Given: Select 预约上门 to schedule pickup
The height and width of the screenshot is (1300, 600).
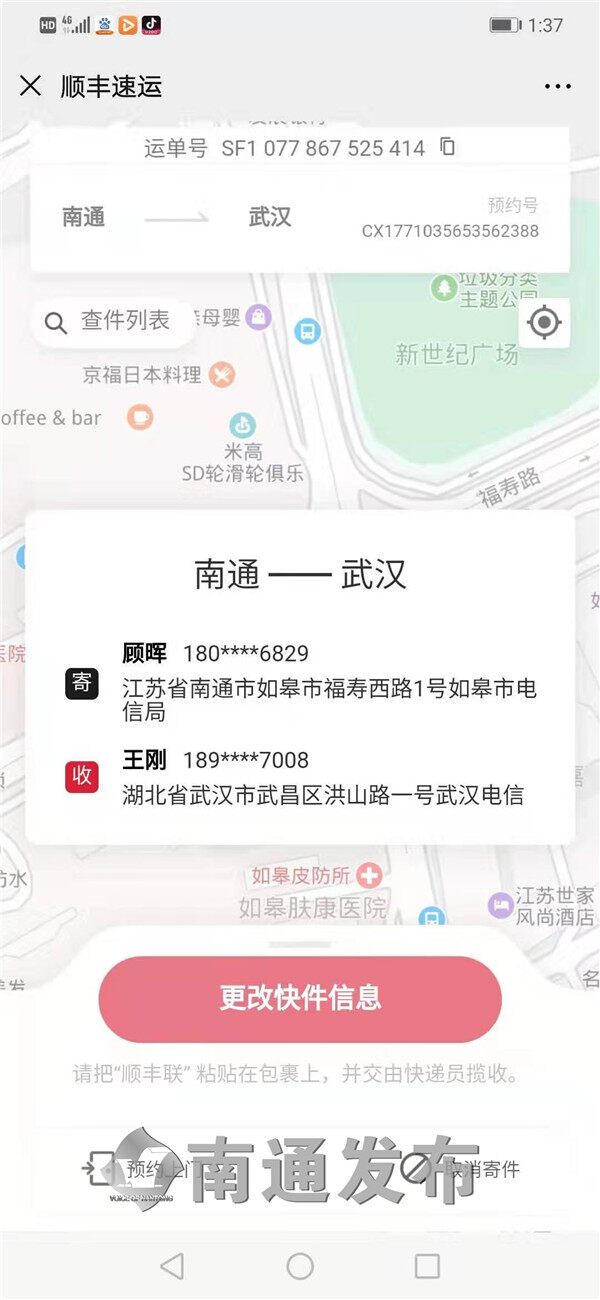Looking at the screenshot, I should pos(130,1169).
